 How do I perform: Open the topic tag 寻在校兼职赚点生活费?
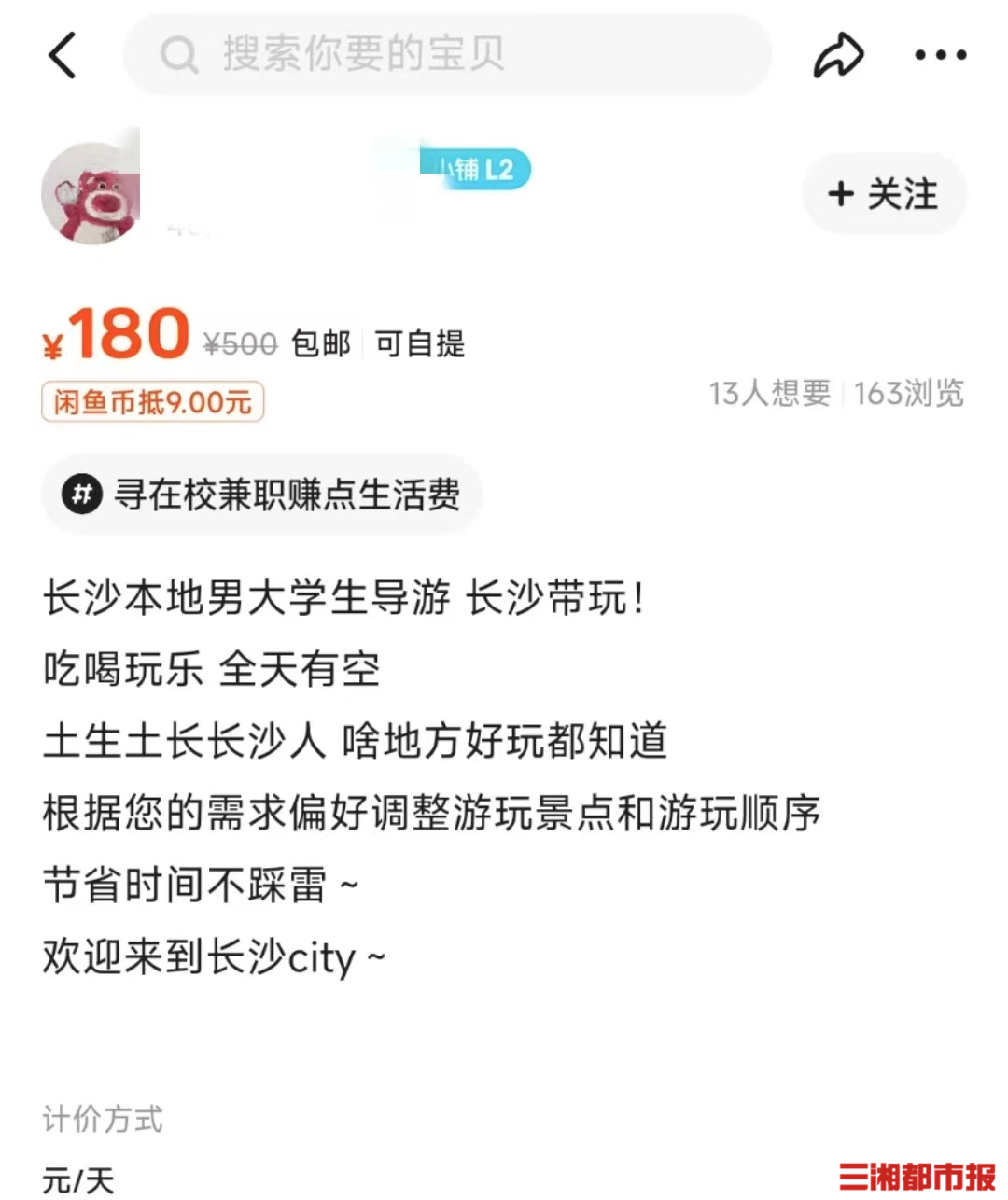pyautogui.click(x=262, y=495)
